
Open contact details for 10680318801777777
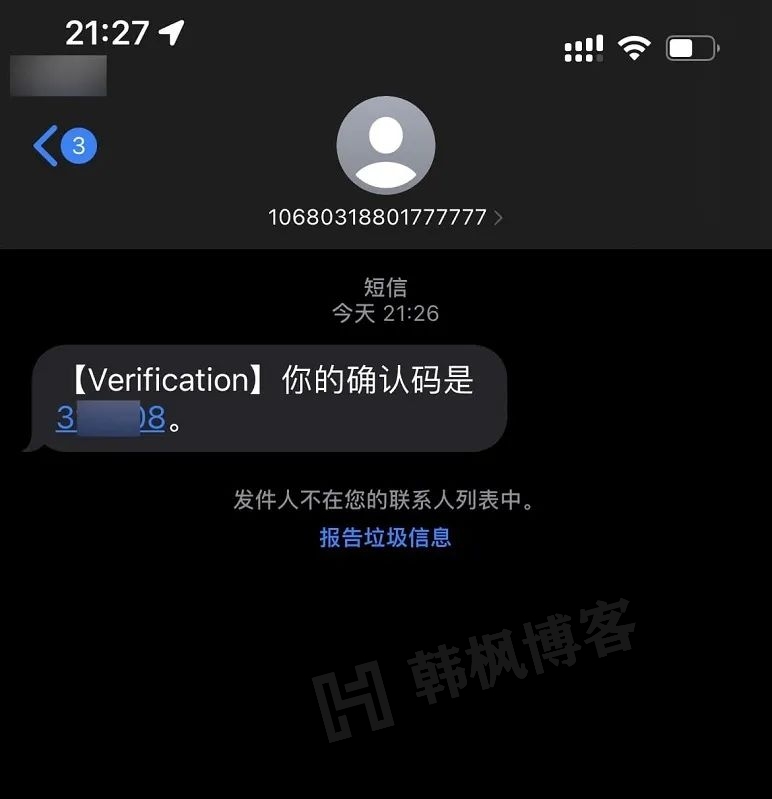click(377, 216)
